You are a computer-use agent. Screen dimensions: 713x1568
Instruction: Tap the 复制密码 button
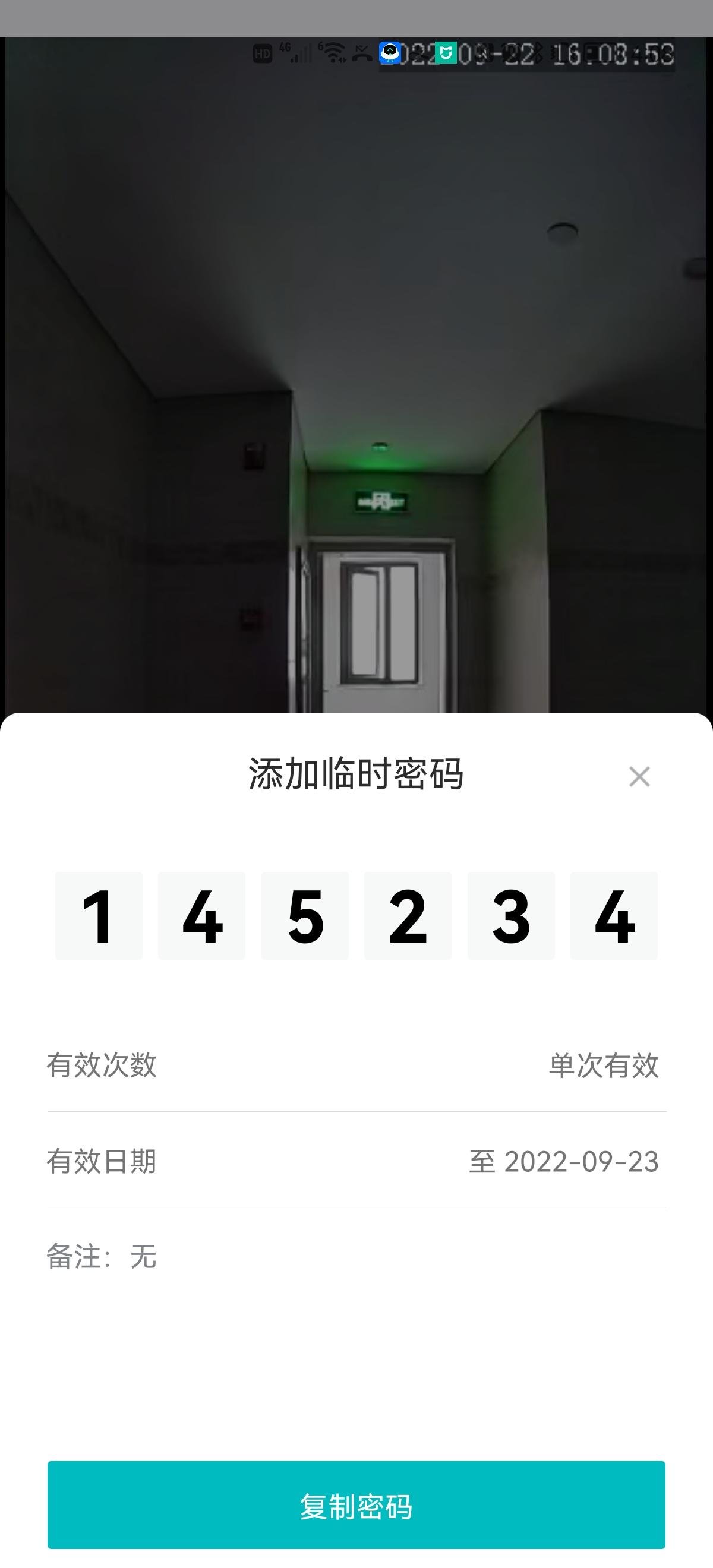[x=356, y=1505]
